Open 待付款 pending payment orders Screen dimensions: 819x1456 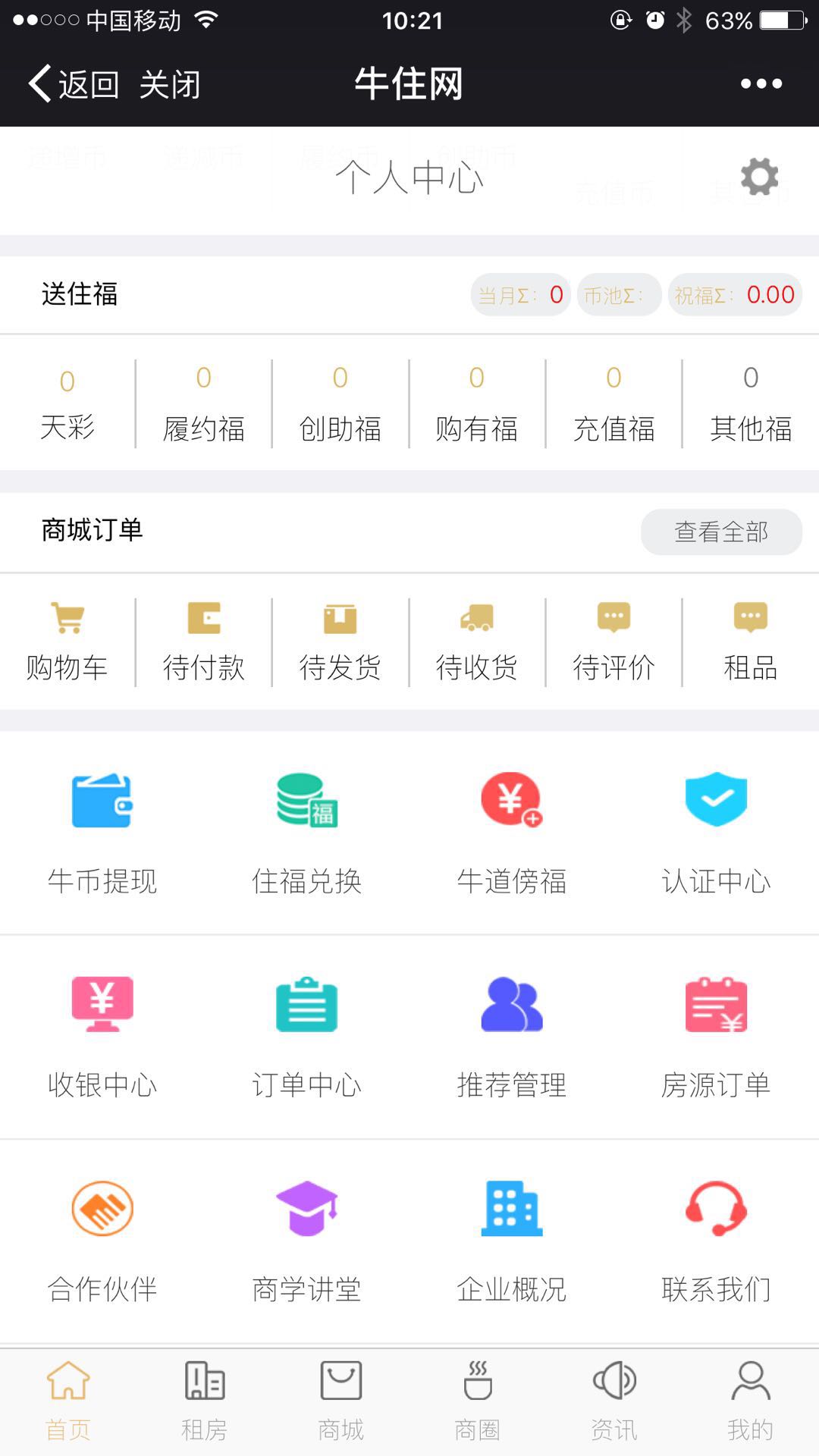coord(204,642)
